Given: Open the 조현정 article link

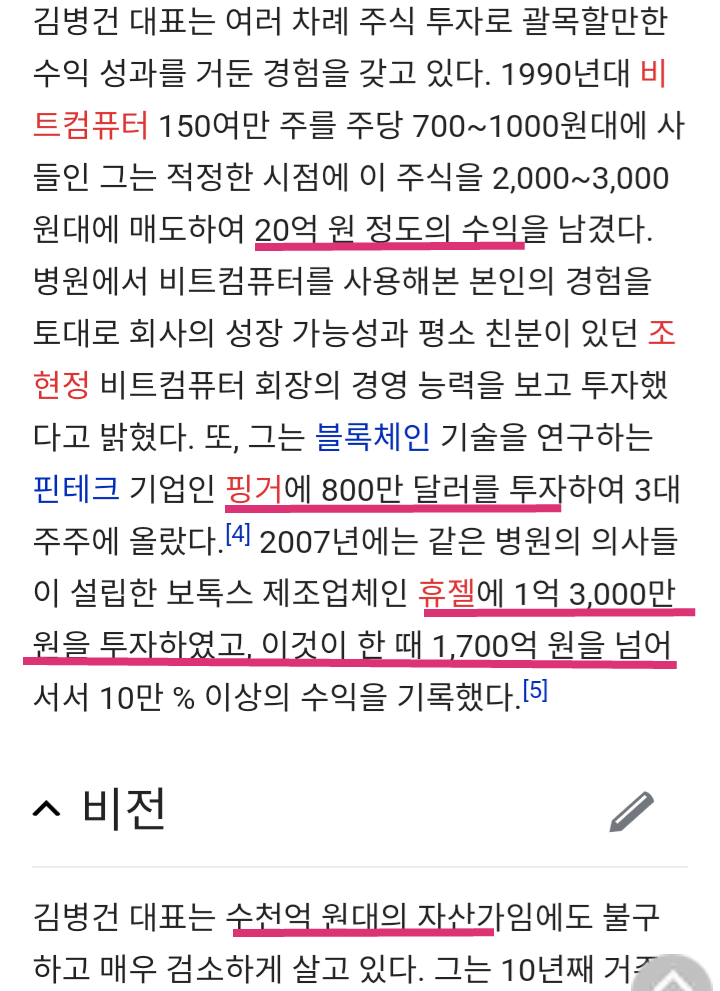Looking at the screenshot, I should (x=61, y=384).
